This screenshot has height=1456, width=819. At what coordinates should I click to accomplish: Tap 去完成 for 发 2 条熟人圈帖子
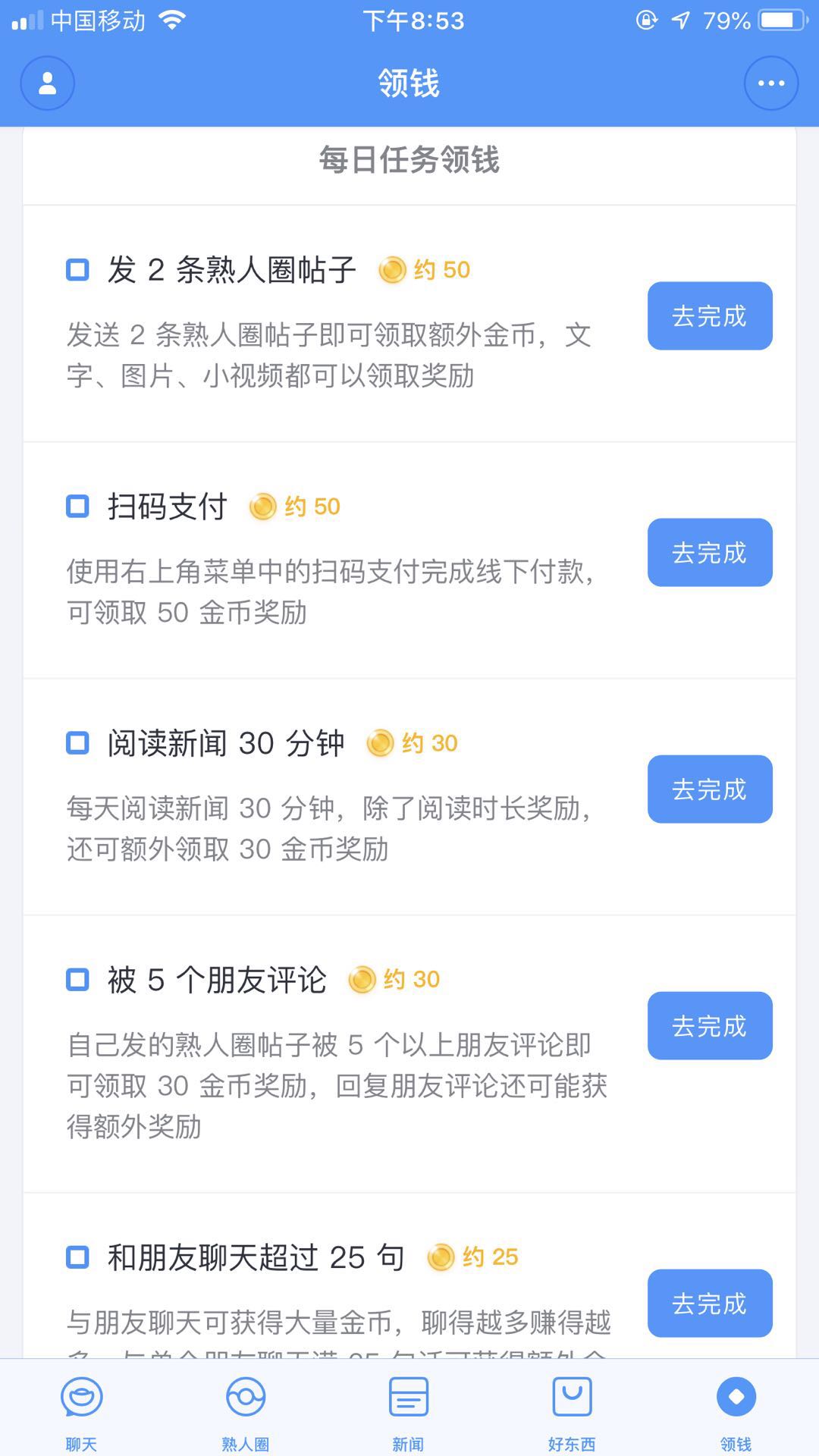pos(710,316)
